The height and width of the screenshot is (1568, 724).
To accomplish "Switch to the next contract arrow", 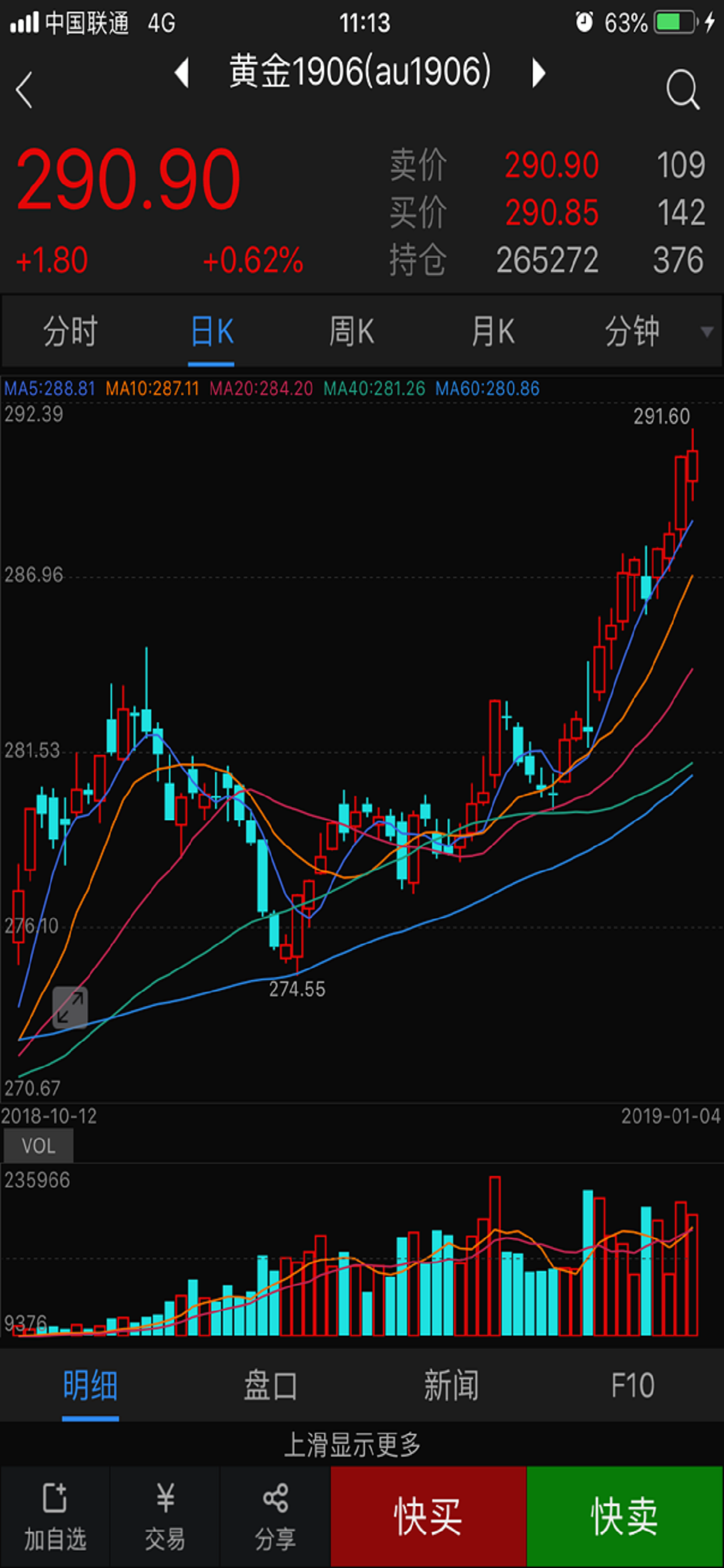I will pos(539,73).
